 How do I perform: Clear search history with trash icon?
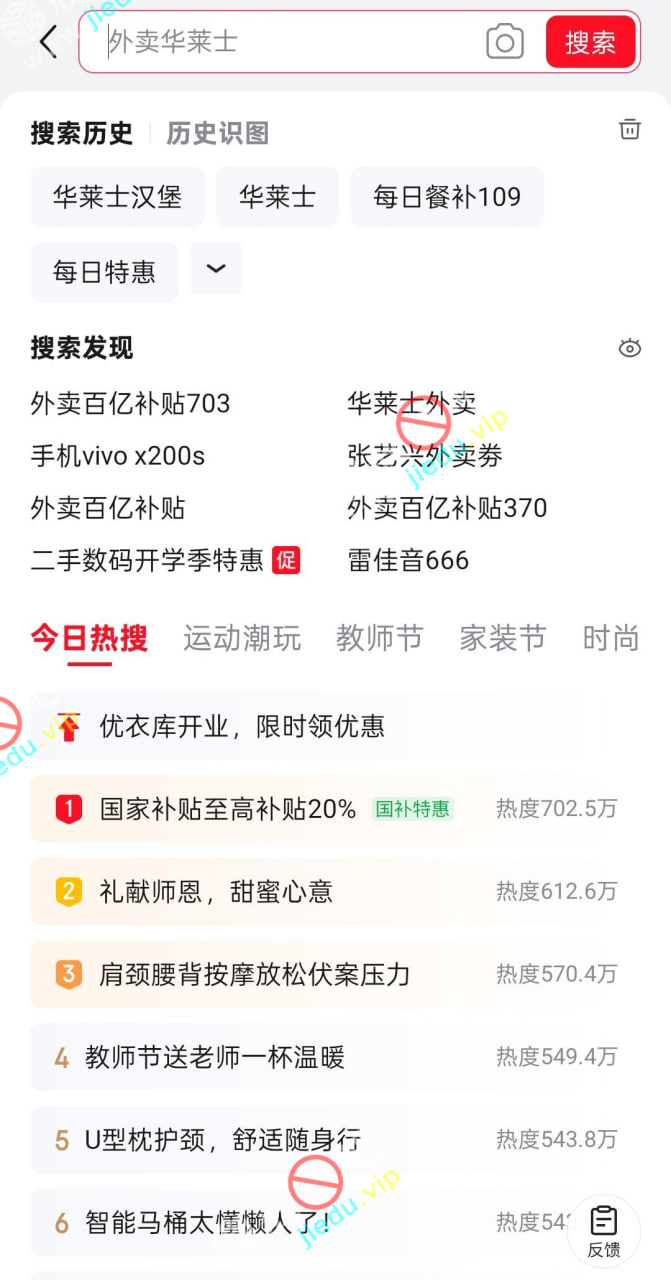[x=629, y=129]
